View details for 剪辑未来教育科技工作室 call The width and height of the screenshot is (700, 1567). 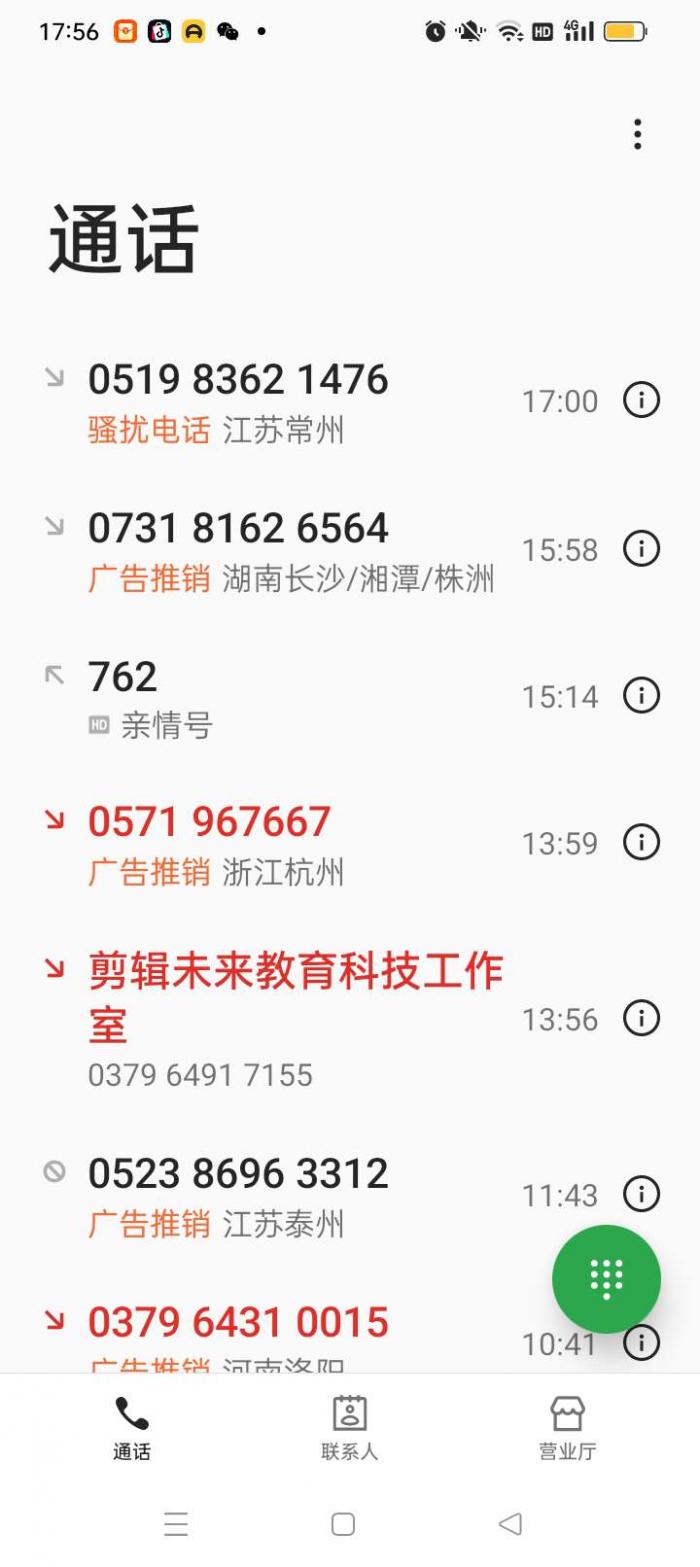641,1018
